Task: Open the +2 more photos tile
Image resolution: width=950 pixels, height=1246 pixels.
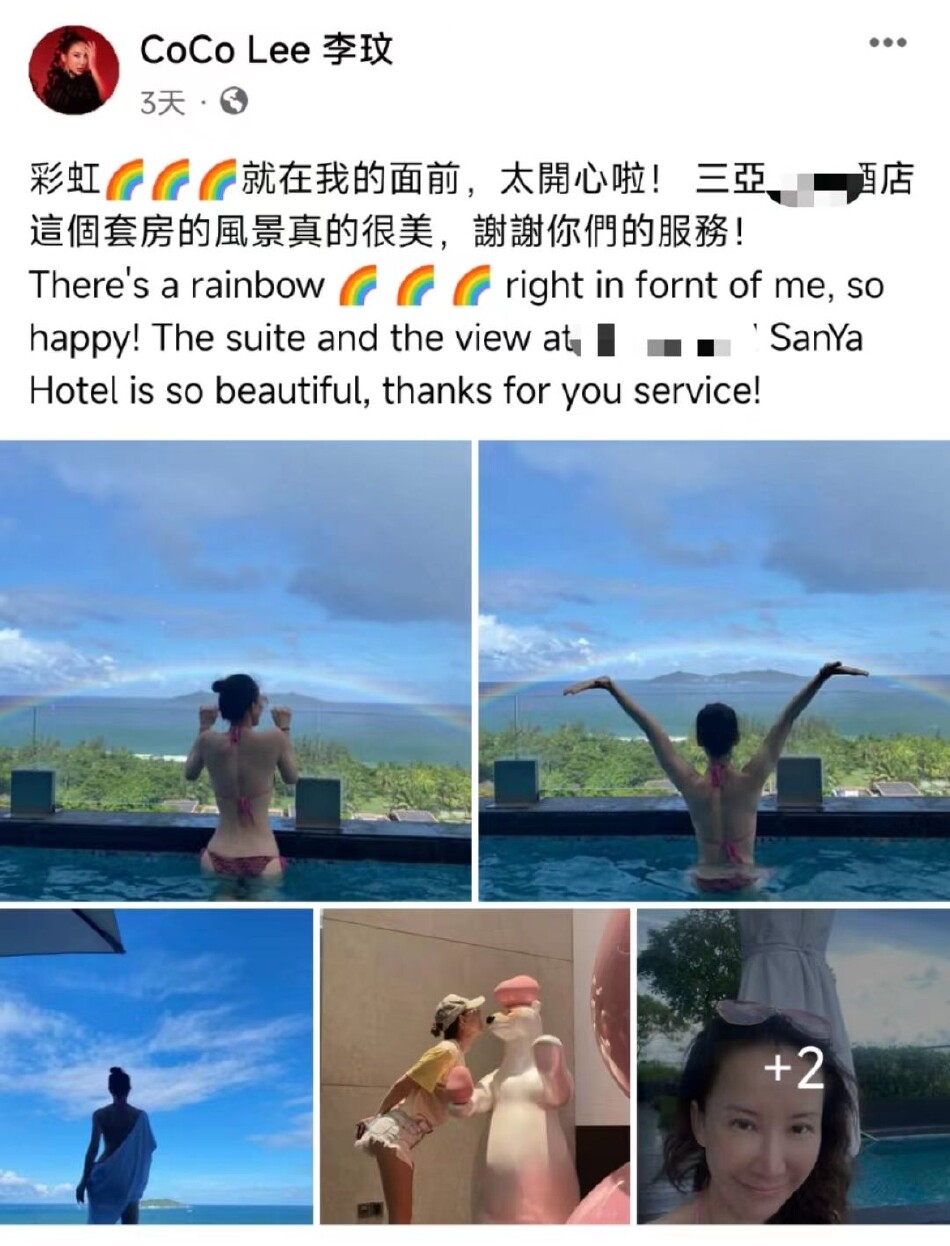Action: tap(794, 1066)
